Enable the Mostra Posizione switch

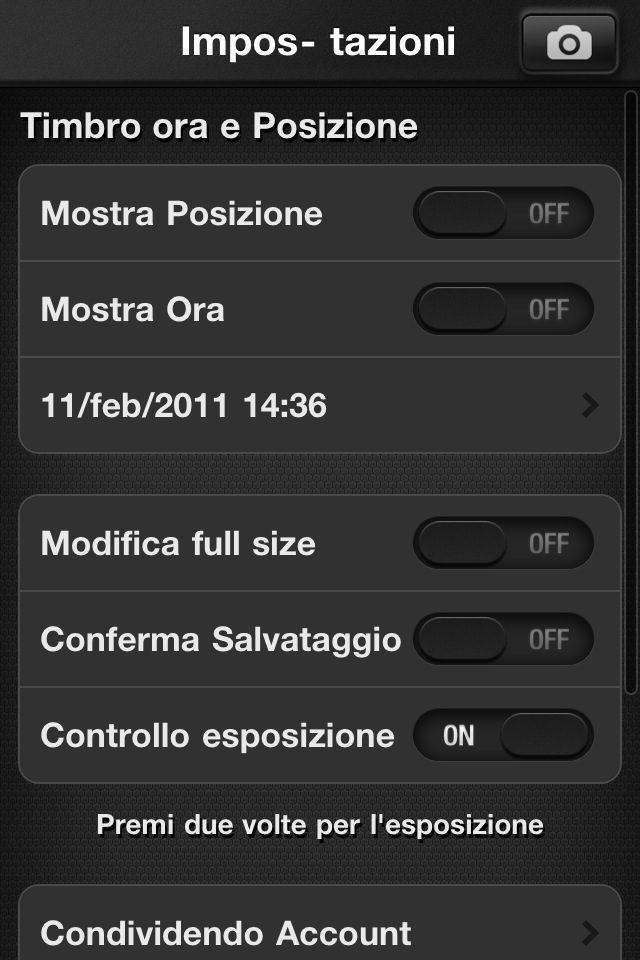click(503, 214)
